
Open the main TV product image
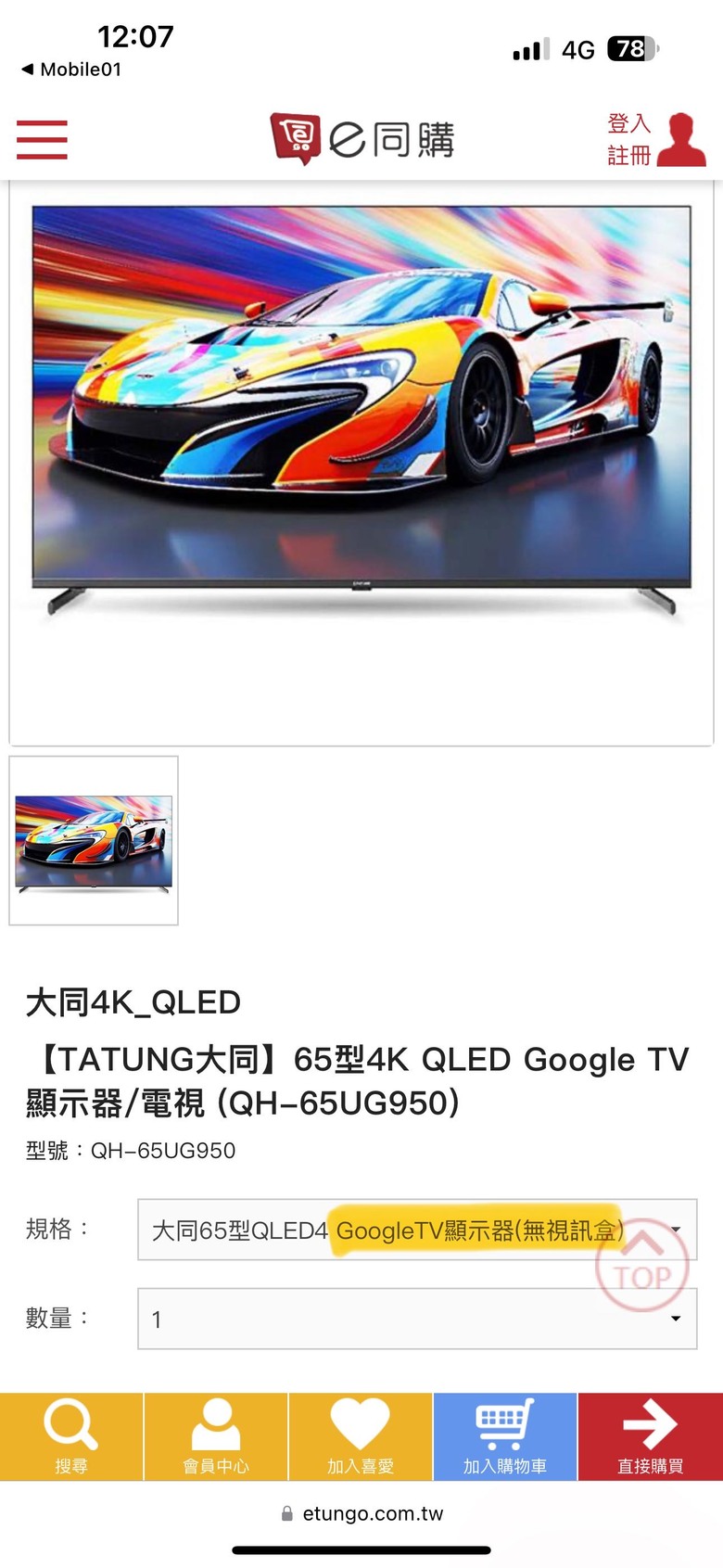(361, 408)
